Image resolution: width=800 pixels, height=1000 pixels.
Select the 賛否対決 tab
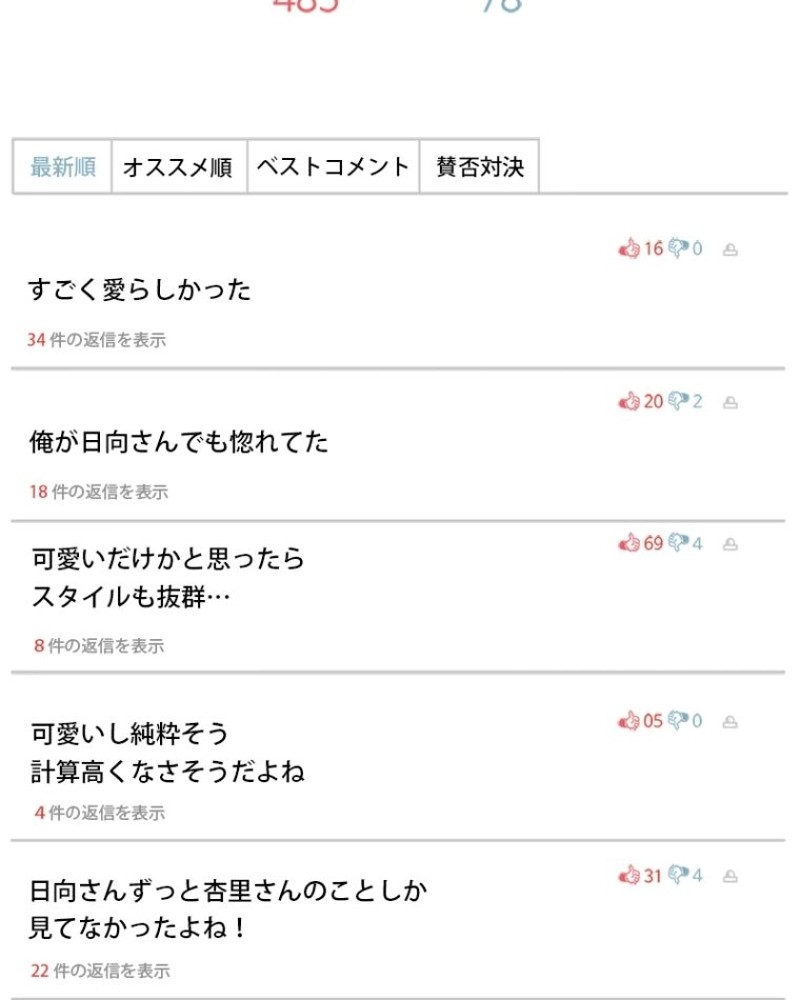[479, 167]
